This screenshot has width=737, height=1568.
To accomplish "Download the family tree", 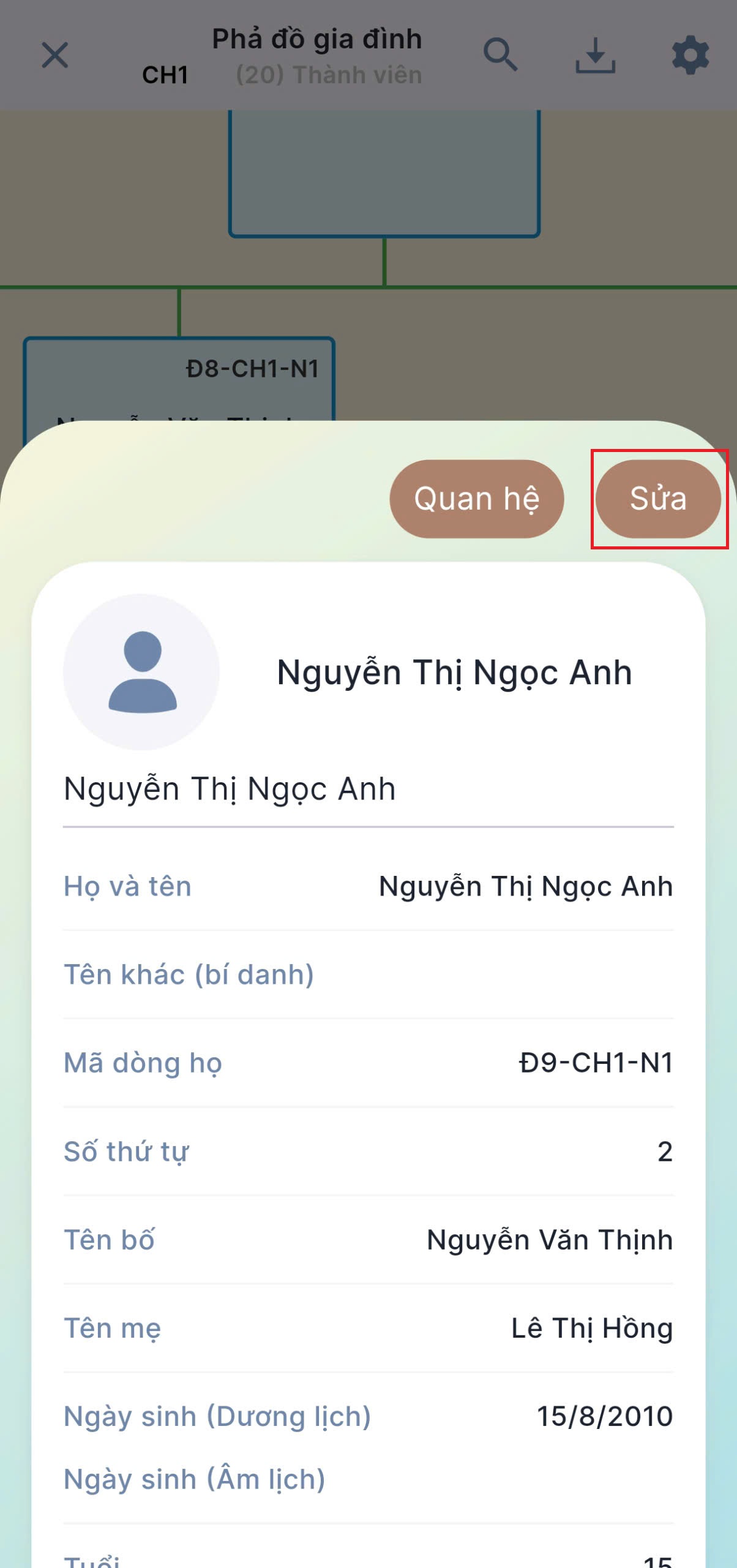I will click(x=595, y=55).
